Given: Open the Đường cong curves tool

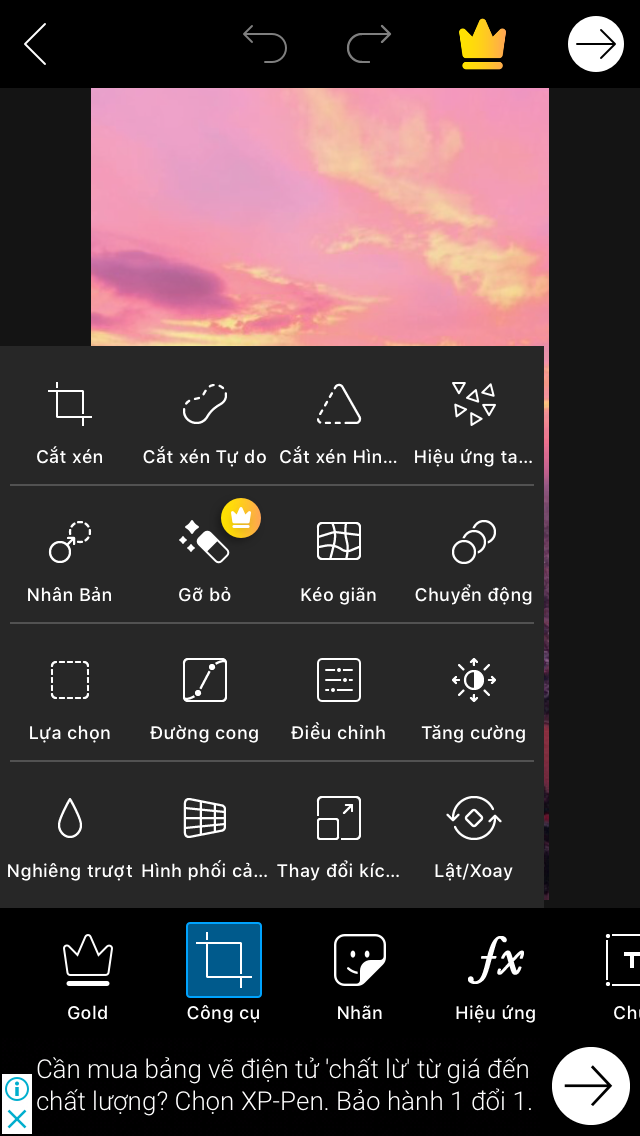Looking at the screenshot, I should 205,699.
